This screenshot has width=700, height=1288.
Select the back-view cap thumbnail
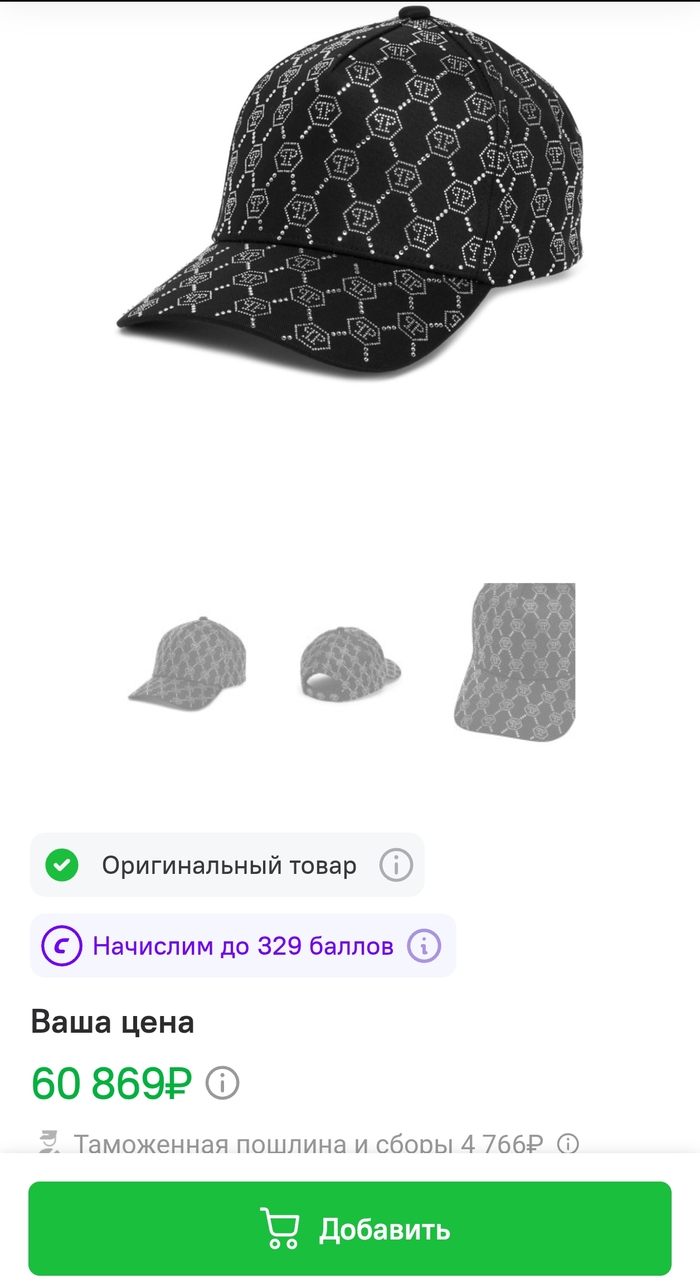click(x=350, y=661)
